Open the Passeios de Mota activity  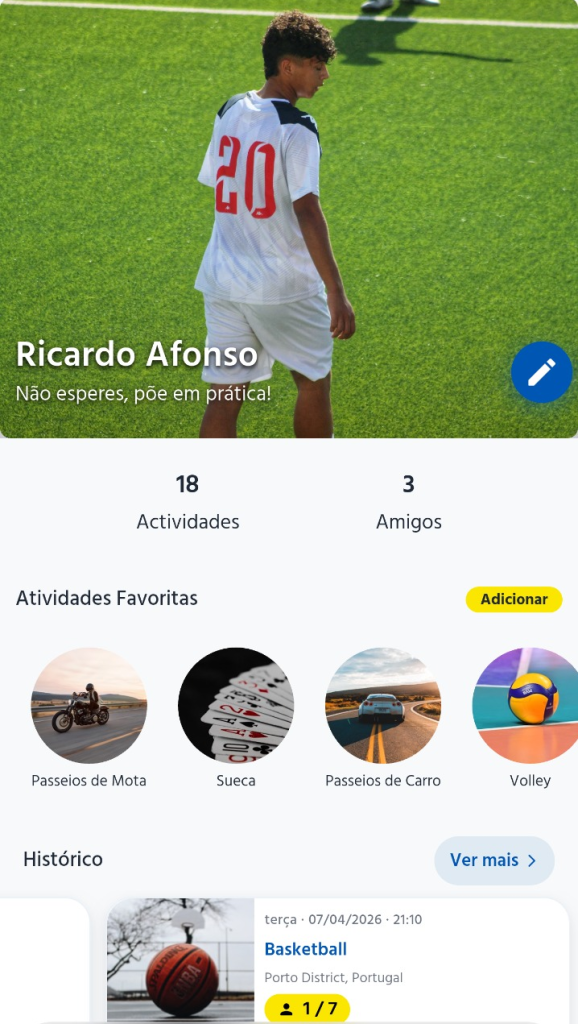point(89,718)
